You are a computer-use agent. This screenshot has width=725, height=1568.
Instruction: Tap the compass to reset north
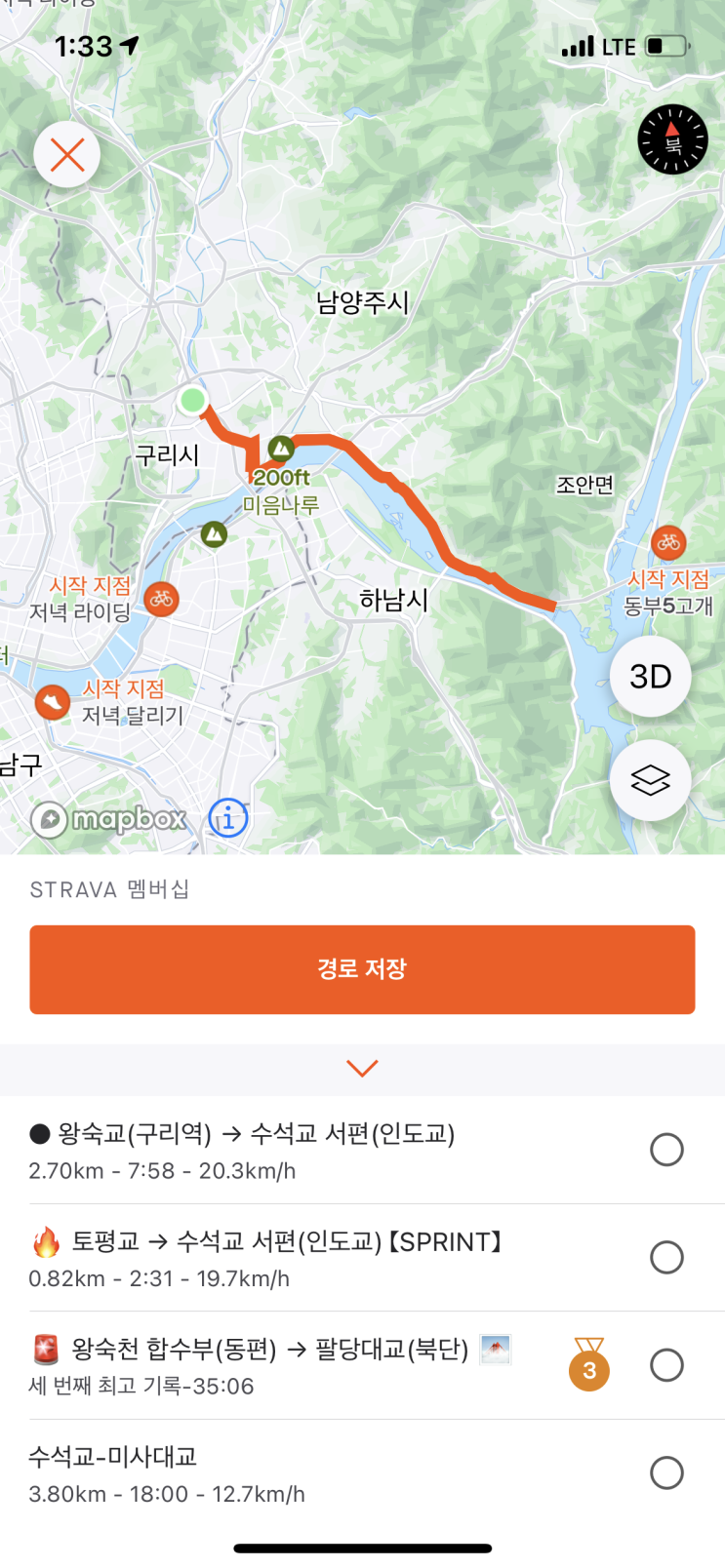pyautogui.click(x=672, y=139)
